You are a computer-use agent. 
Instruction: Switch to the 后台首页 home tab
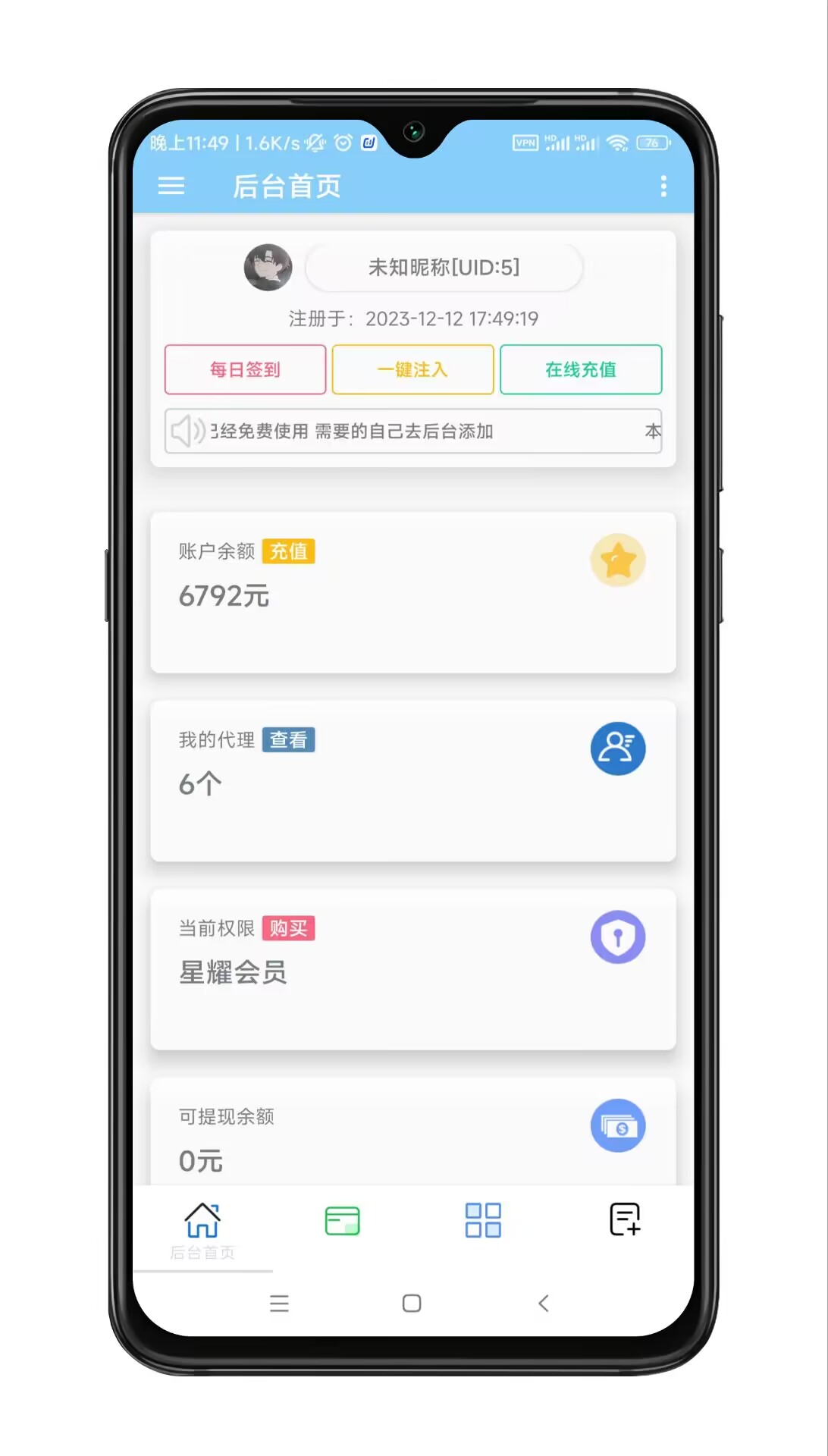tap(202, 1228)
